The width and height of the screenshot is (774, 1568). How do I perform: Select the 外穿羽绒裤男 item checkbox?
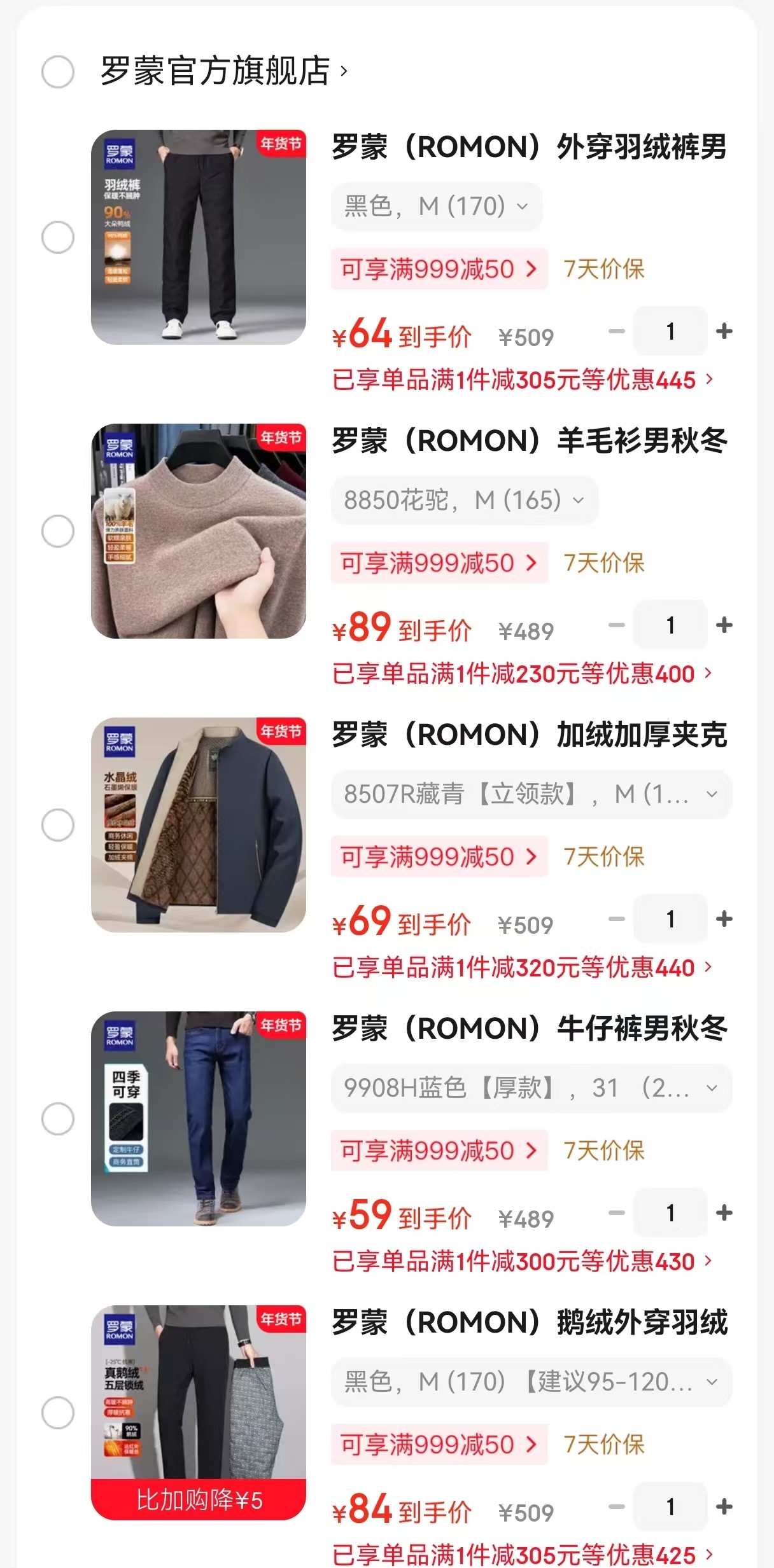(58, 237)
